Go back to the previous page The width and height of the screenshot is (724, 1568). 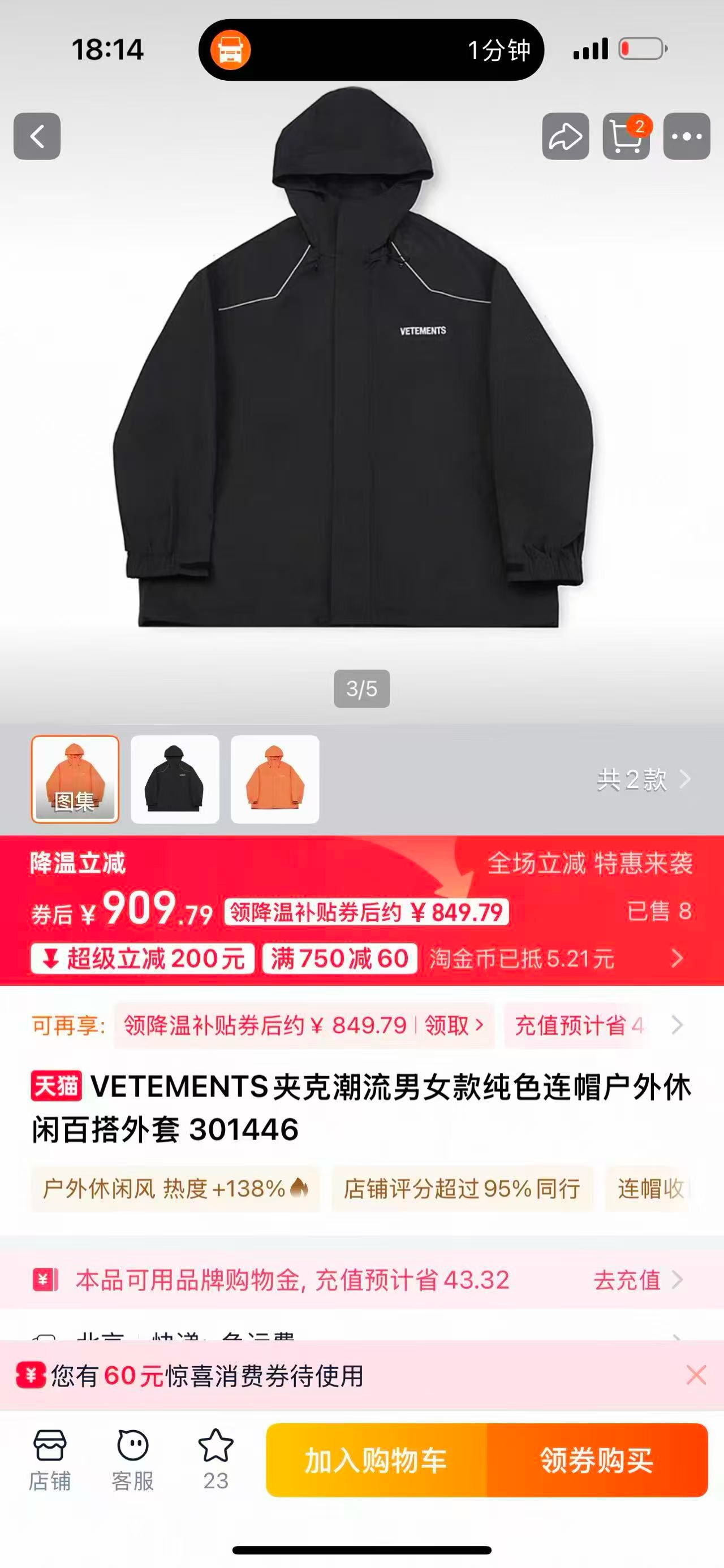[37, 136]
